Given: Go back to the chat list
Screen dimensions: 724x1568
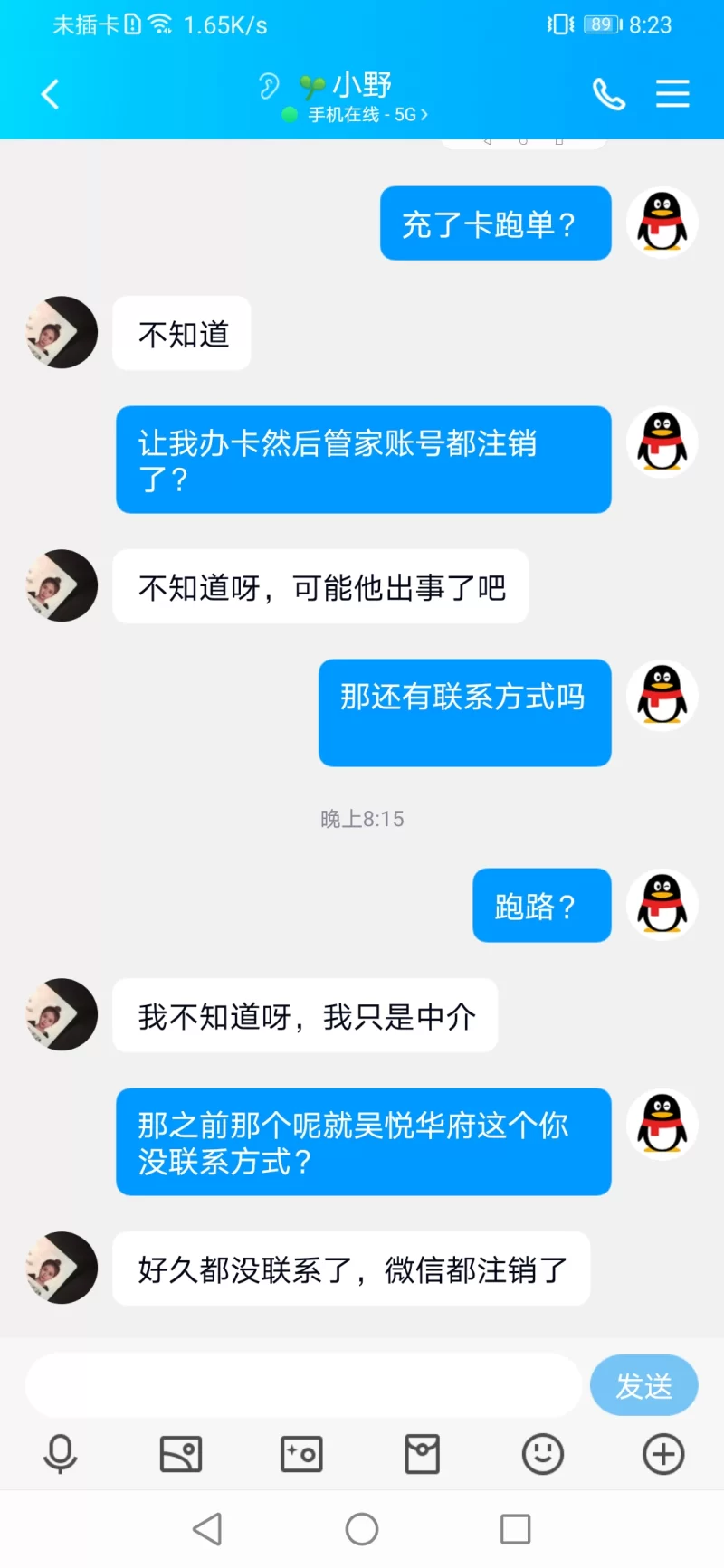Looking at the screenshot, I should click(51, 94).
